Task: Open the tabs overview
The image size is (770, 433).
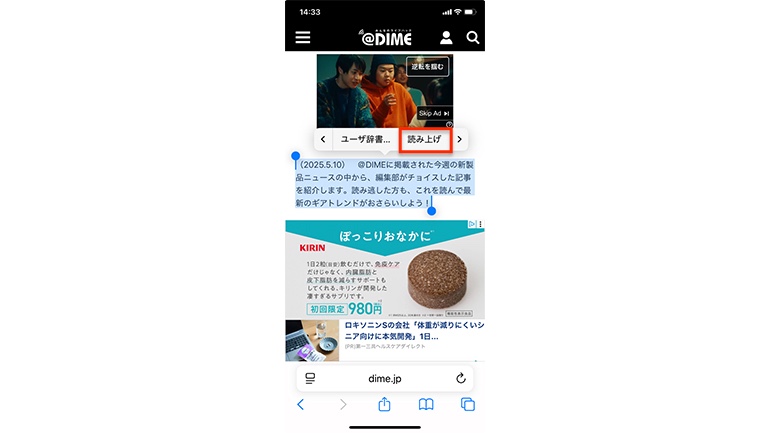Action: tap(467, 405)
